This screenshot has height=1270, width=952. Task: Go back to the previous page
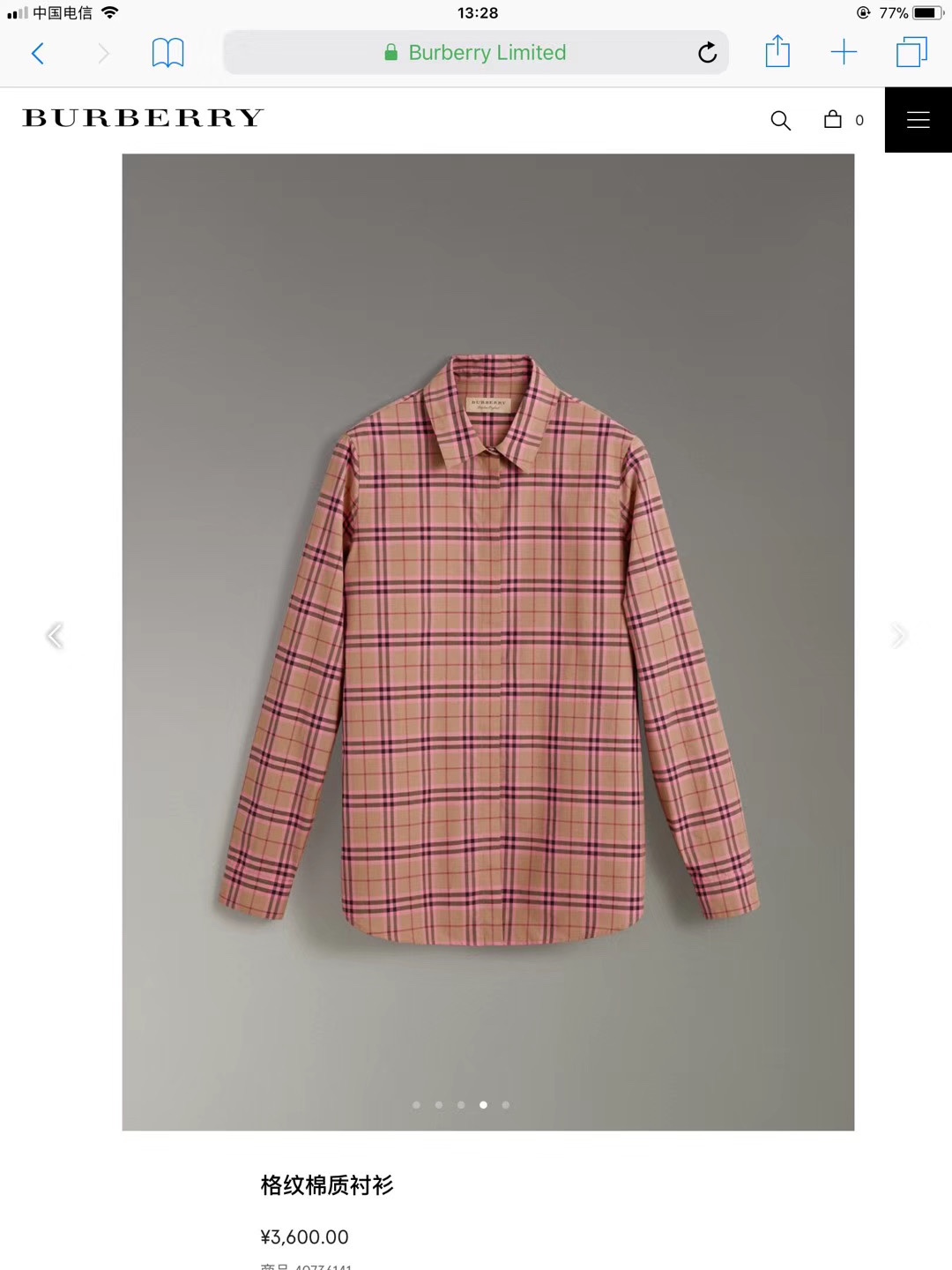point(37,53)
